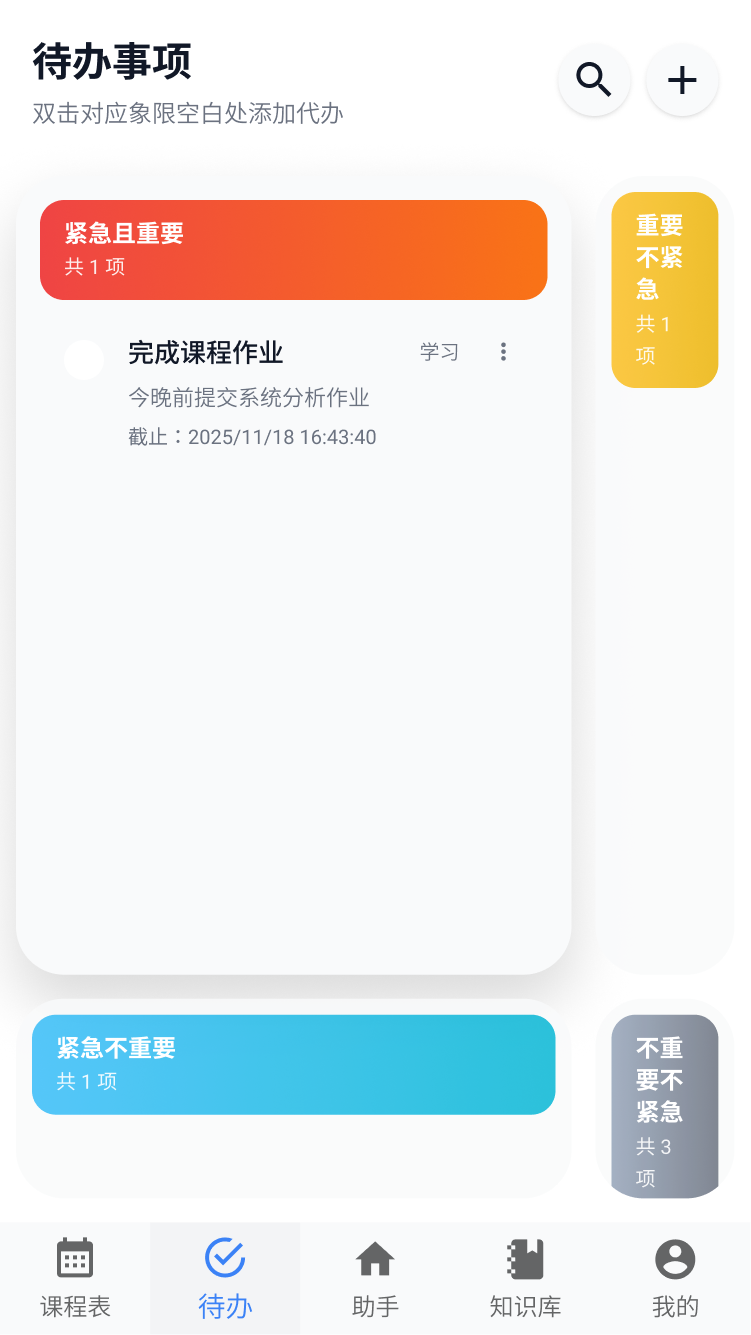Open overflow menu for 完成课程作业
The height and width of the screenshot is (1335, 751).
[503, 352]
